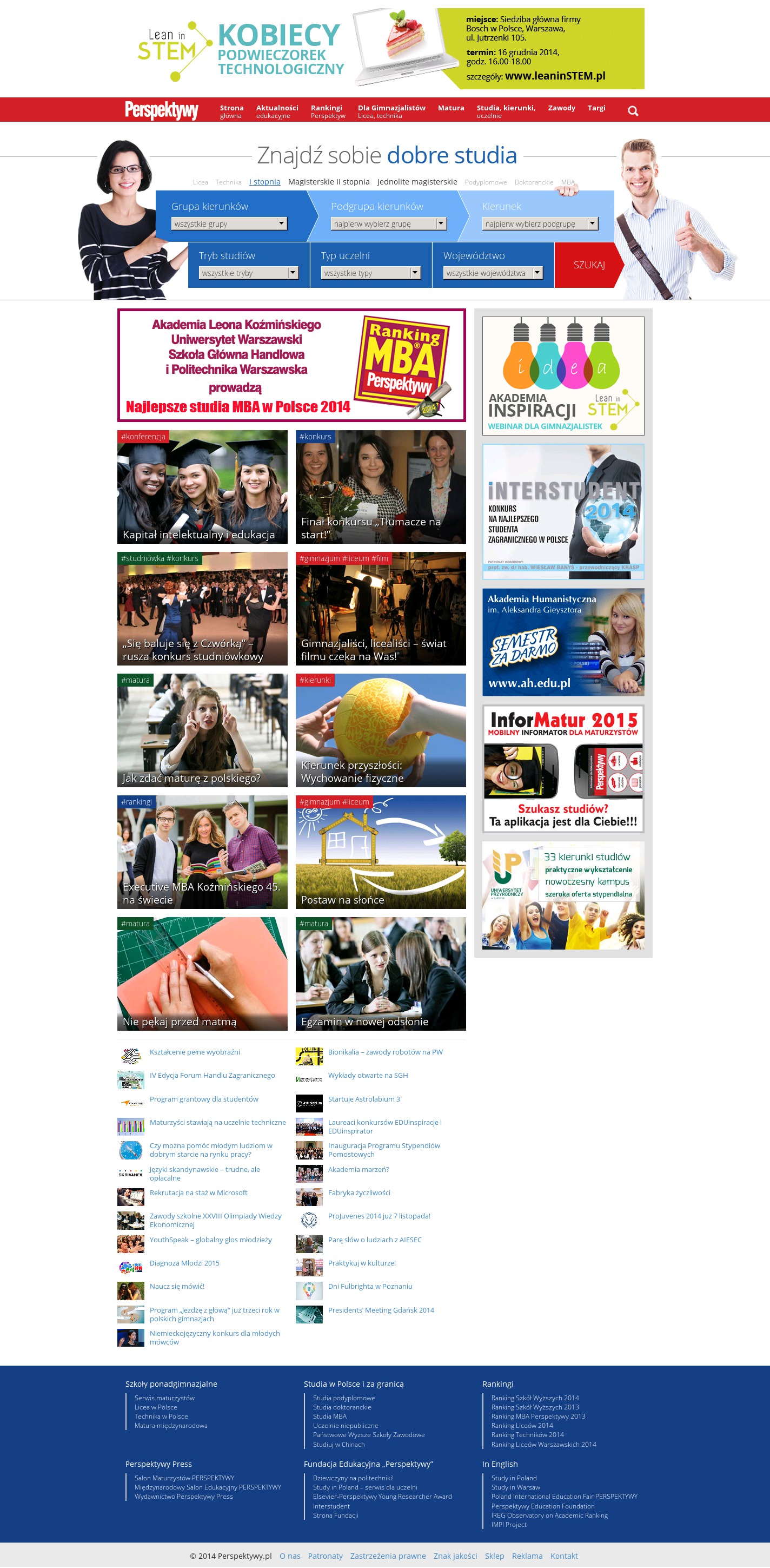Viewport: 770px width, 1568px height.
Task: Open the Ranking MBA Perspektywy banner
Action: tap(291, 365)
